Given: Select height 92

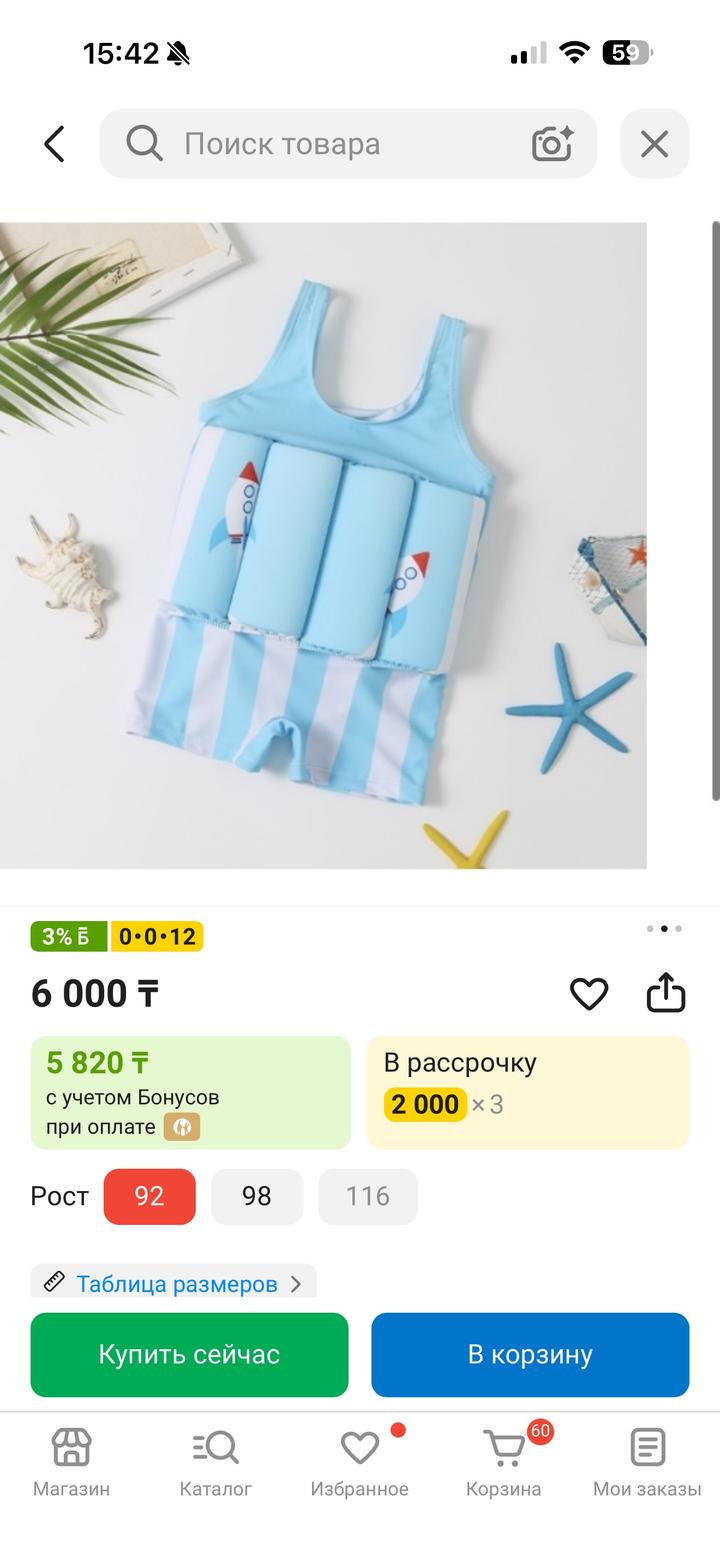Looking at the screenshot, I should [x=149, y=1196].
